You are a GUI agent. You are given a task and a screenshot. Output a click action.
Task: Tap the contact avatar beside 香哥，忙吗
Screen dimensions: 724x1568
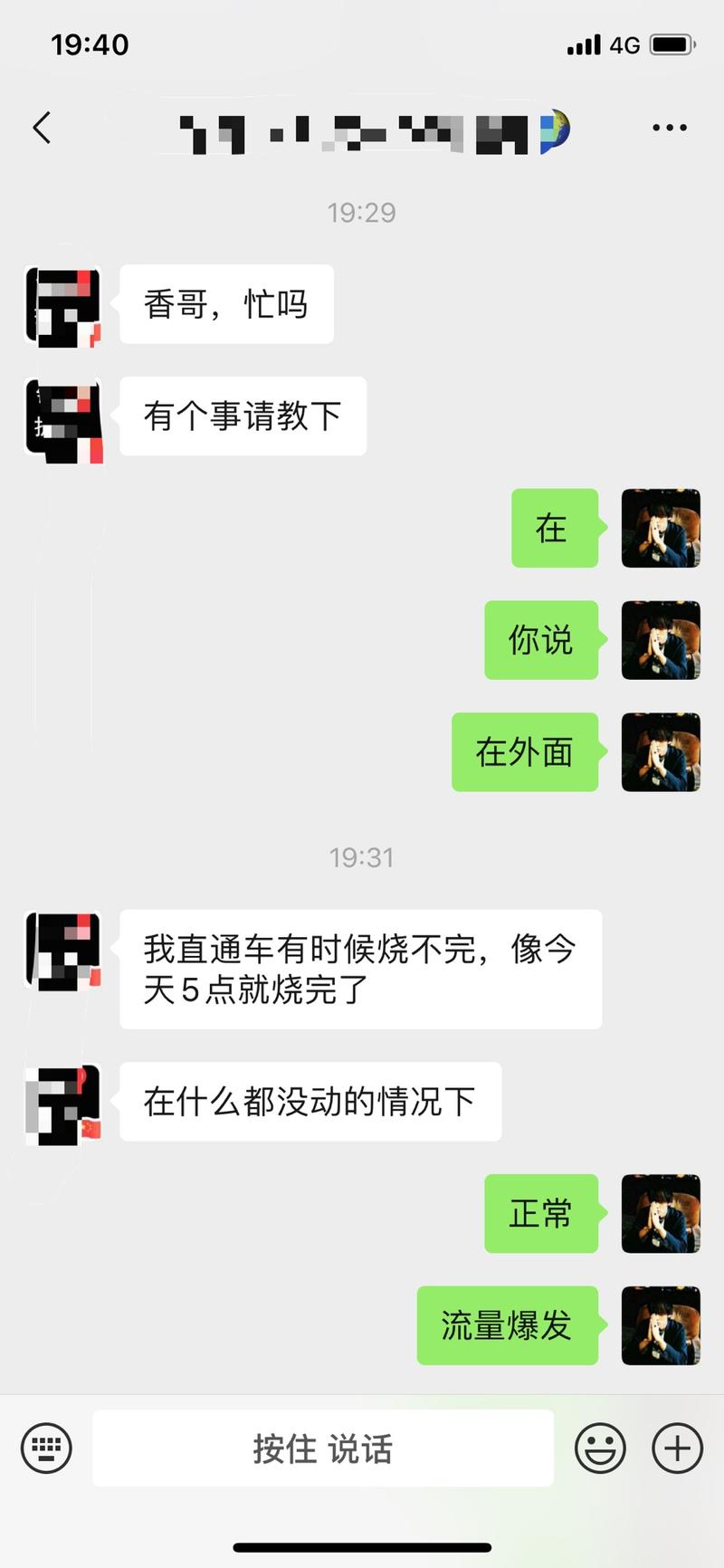pos(62,306)
